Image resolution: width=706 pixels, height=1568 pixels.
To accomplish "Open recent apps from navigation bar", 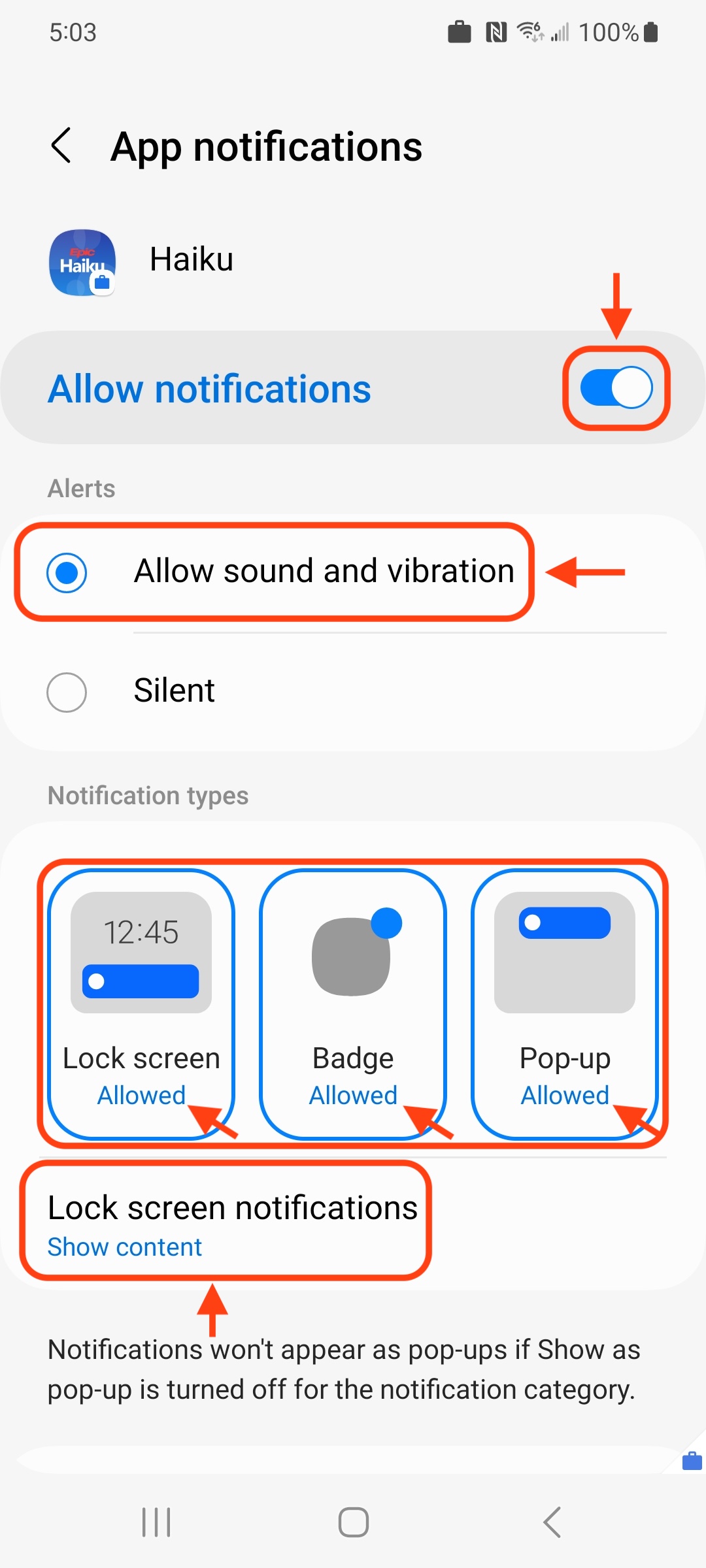I will point(157,1522).
